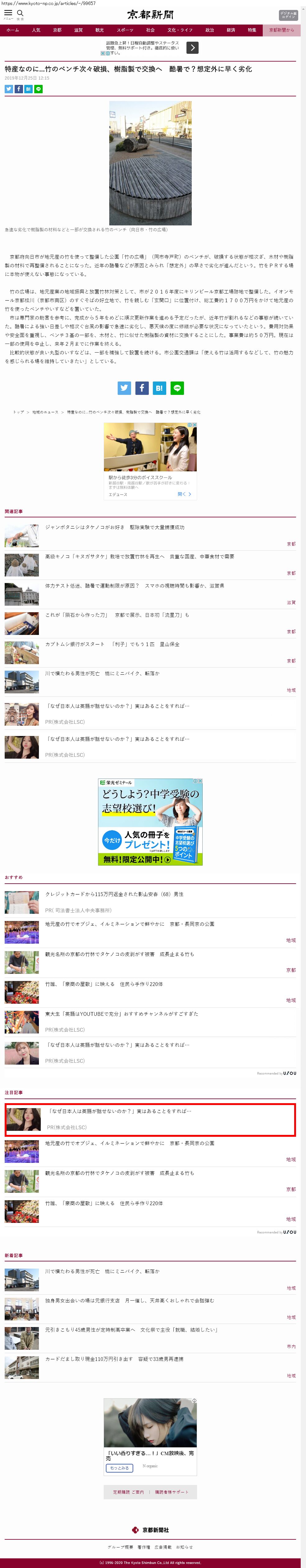306x1568 pixels.
Task: Open the スポーツ section
Action: 125,30
